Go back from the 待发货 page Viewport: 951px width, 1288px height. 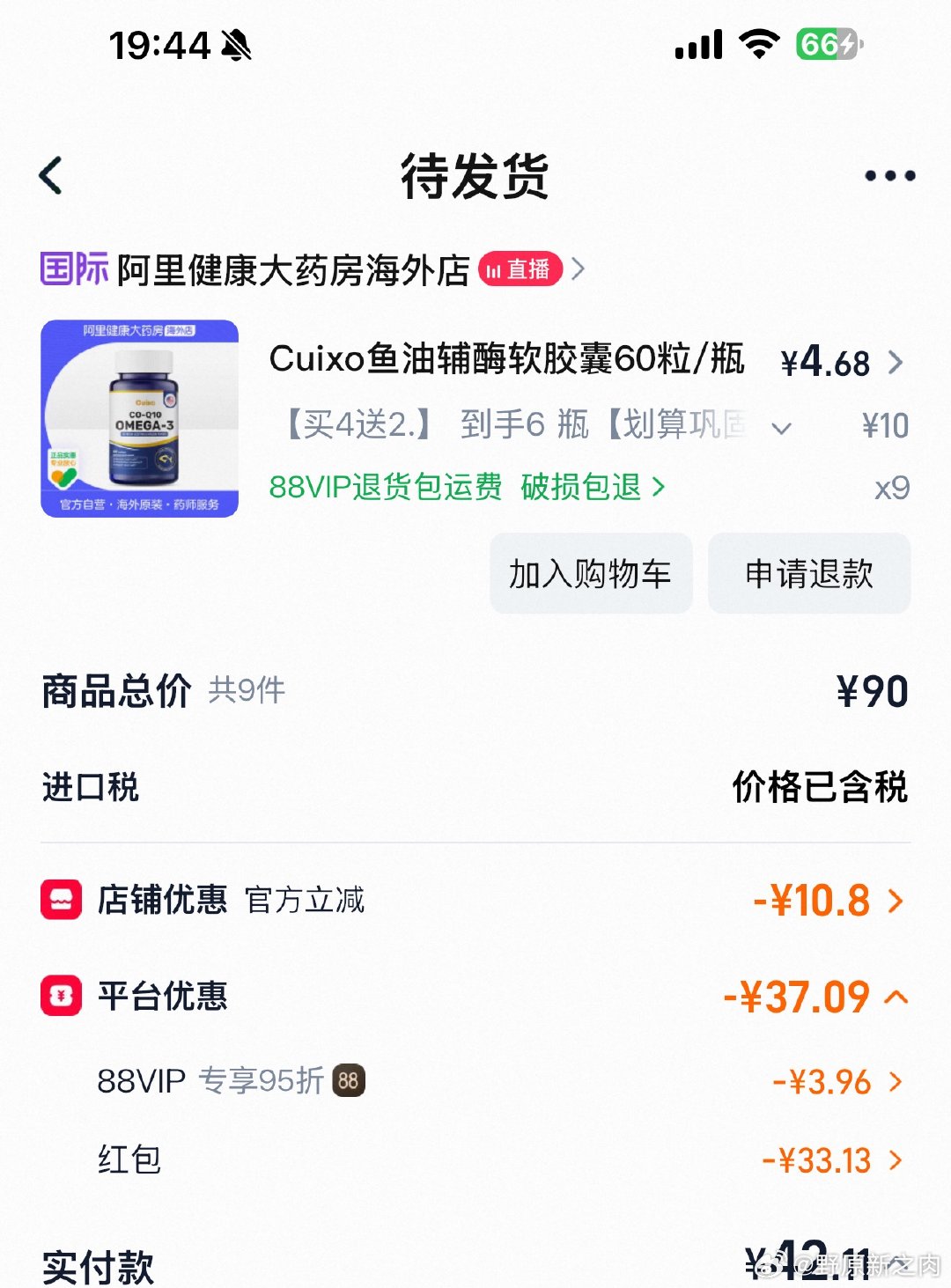[51, 175]
